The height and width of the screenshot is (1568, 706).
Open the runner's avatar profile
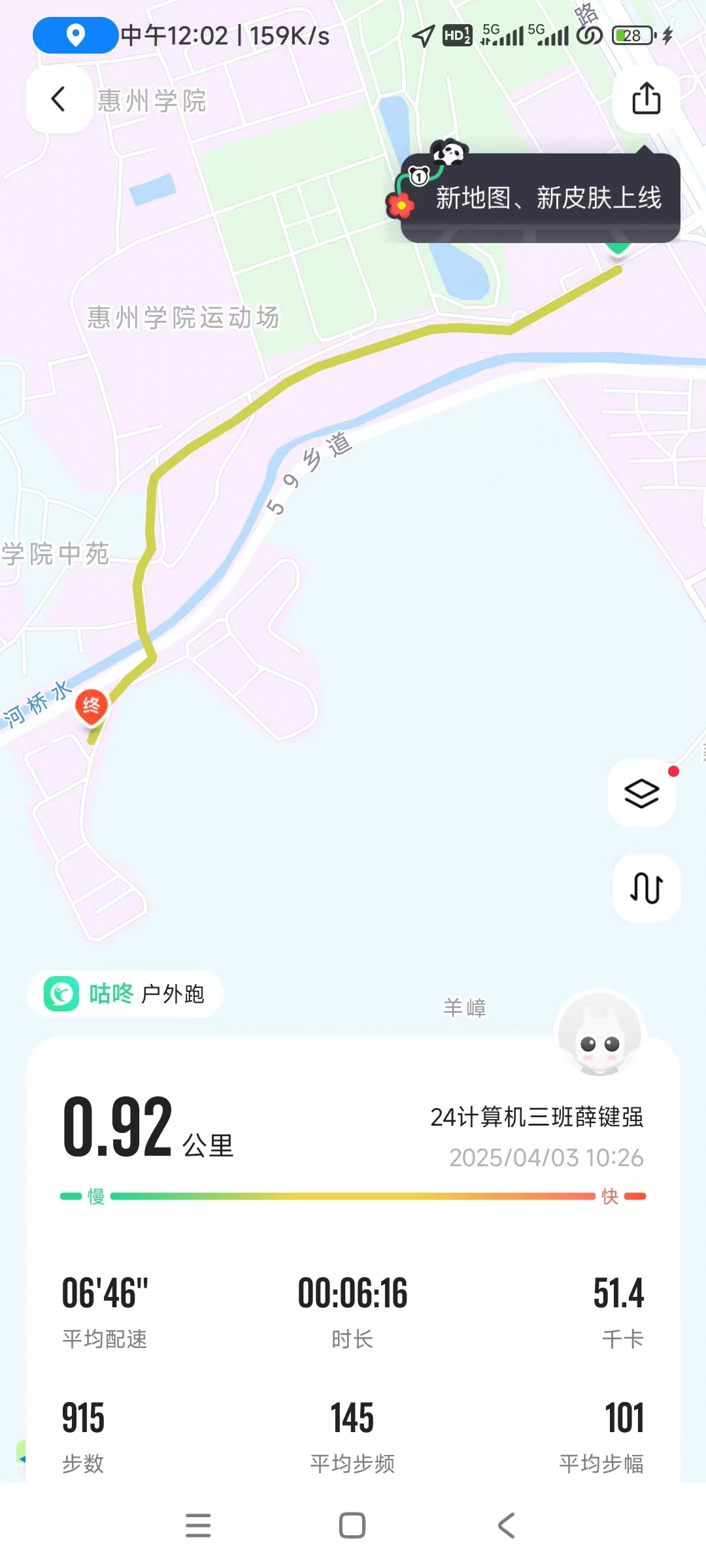[x=599, y=1034]
